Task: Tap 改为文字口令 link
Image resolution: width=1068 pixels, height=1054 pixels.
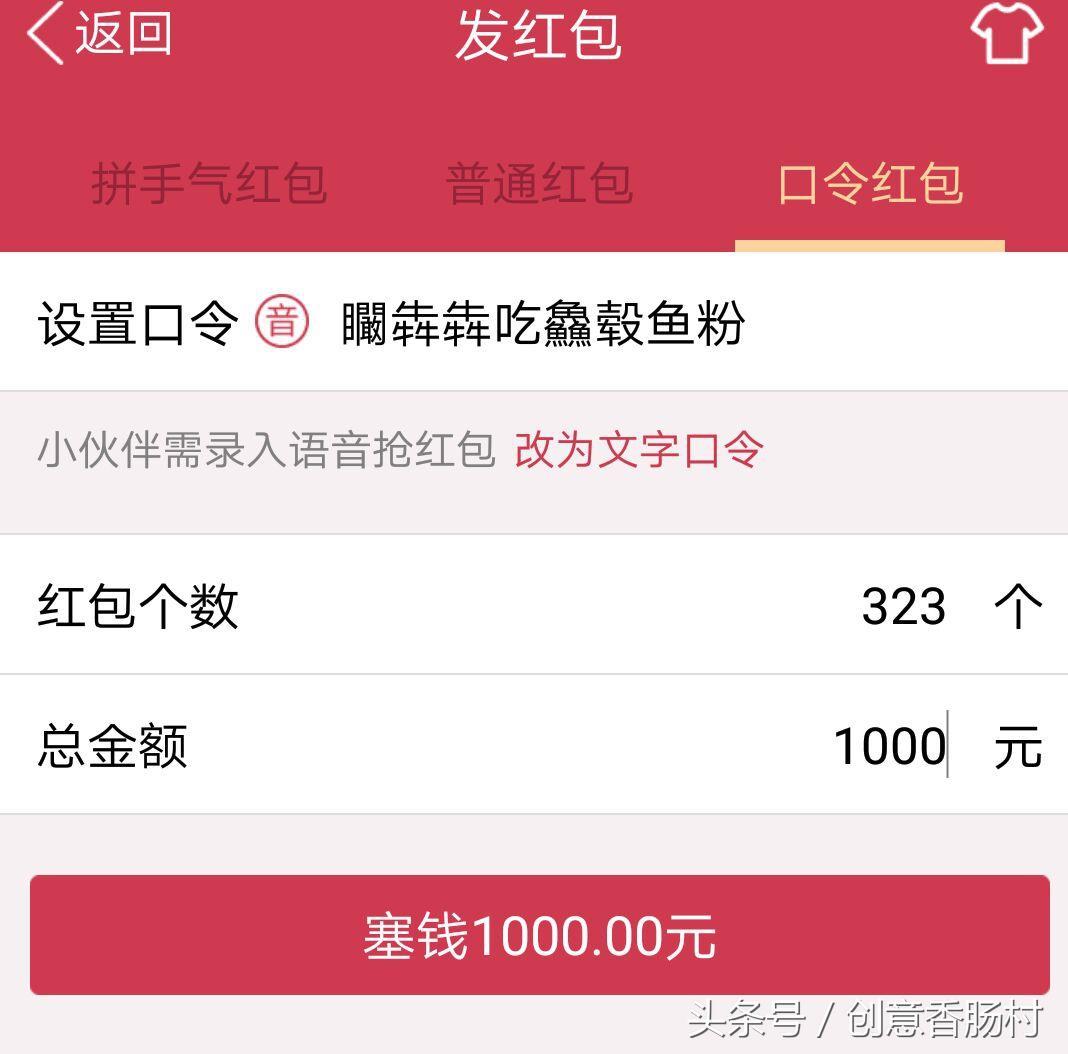Action: click(640, 451)
